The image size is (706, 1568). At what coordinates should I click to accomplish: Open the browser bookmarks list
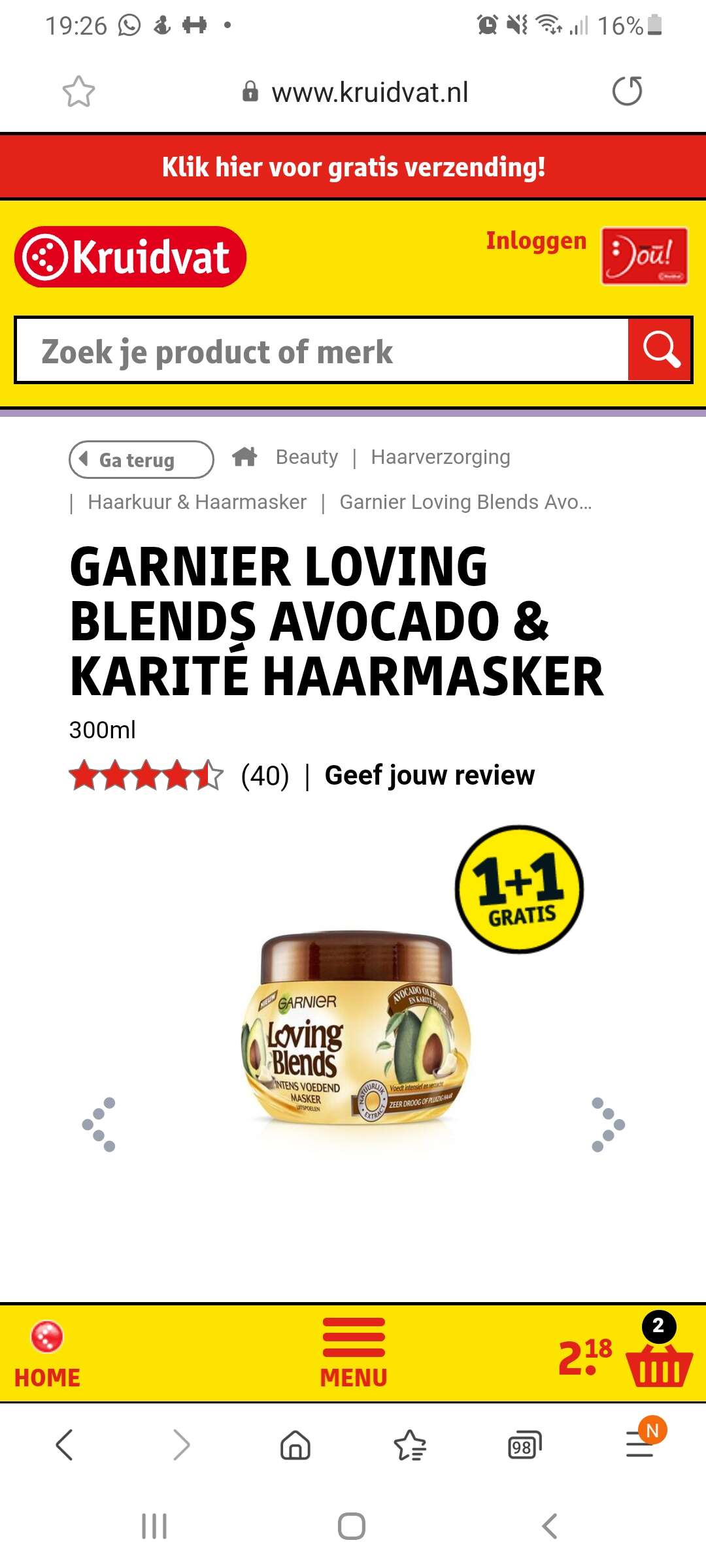click(x=410, y=1445)
